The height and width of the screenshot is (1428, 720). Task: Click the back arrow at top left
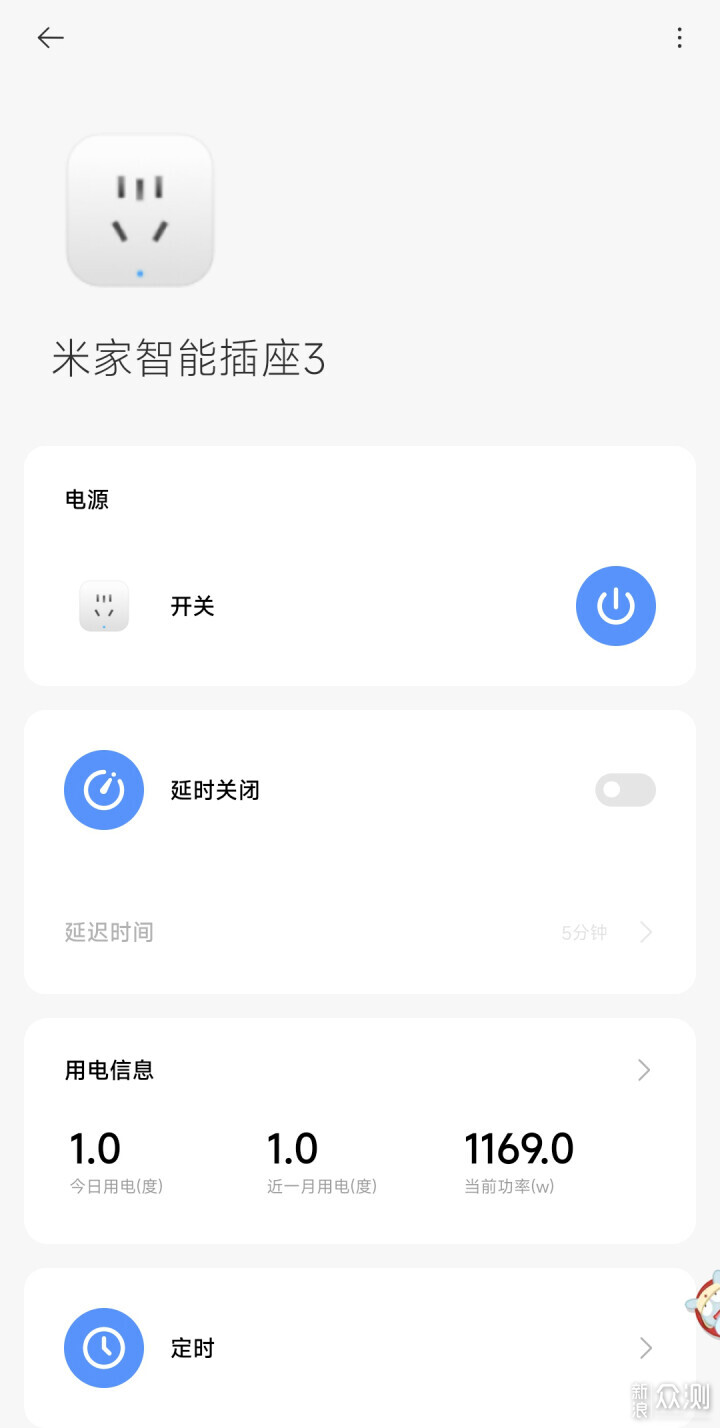[x=50, y=38]
